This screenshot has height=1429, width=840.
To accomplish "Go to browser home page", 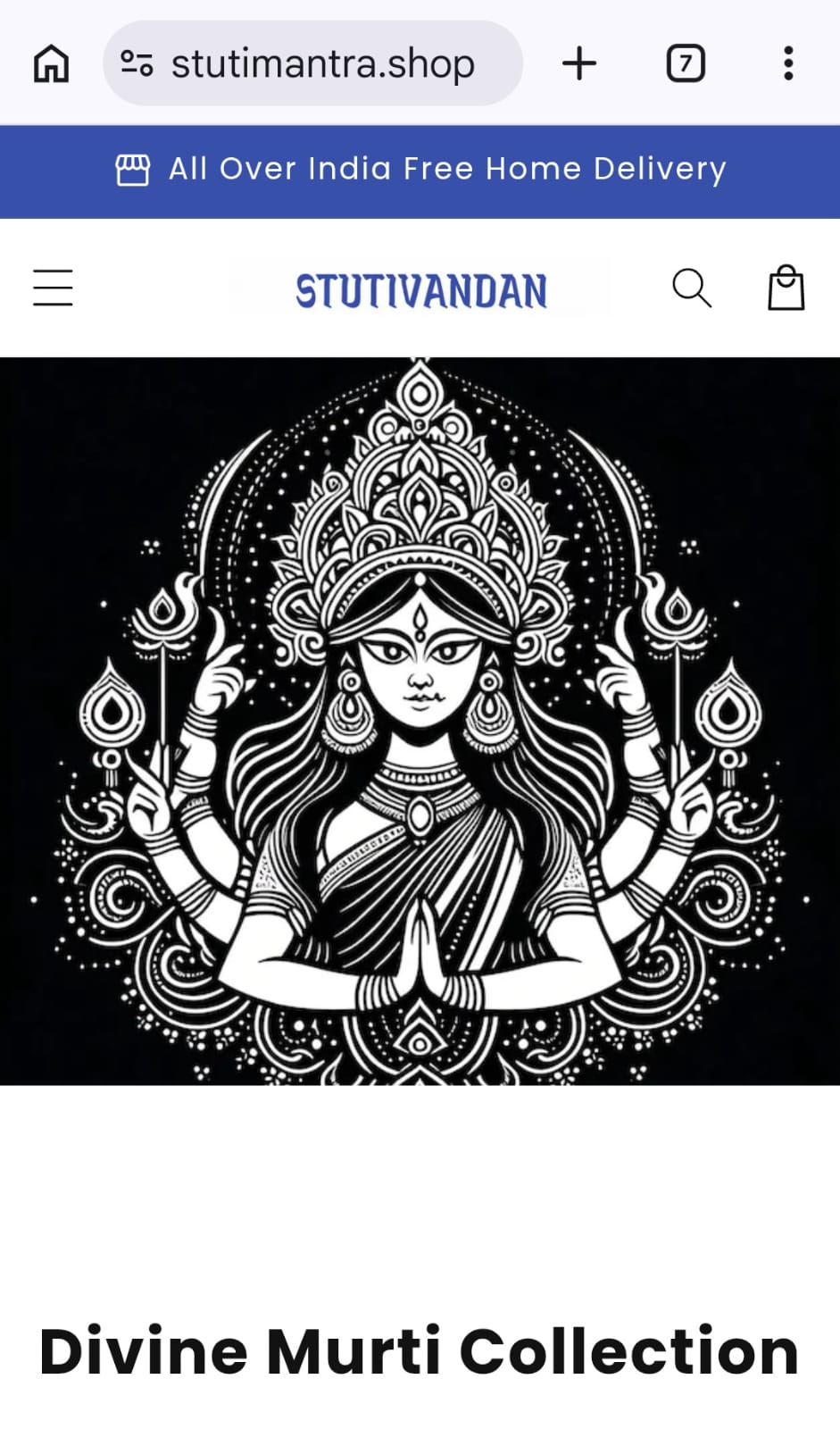I will (x=51, y=63).
